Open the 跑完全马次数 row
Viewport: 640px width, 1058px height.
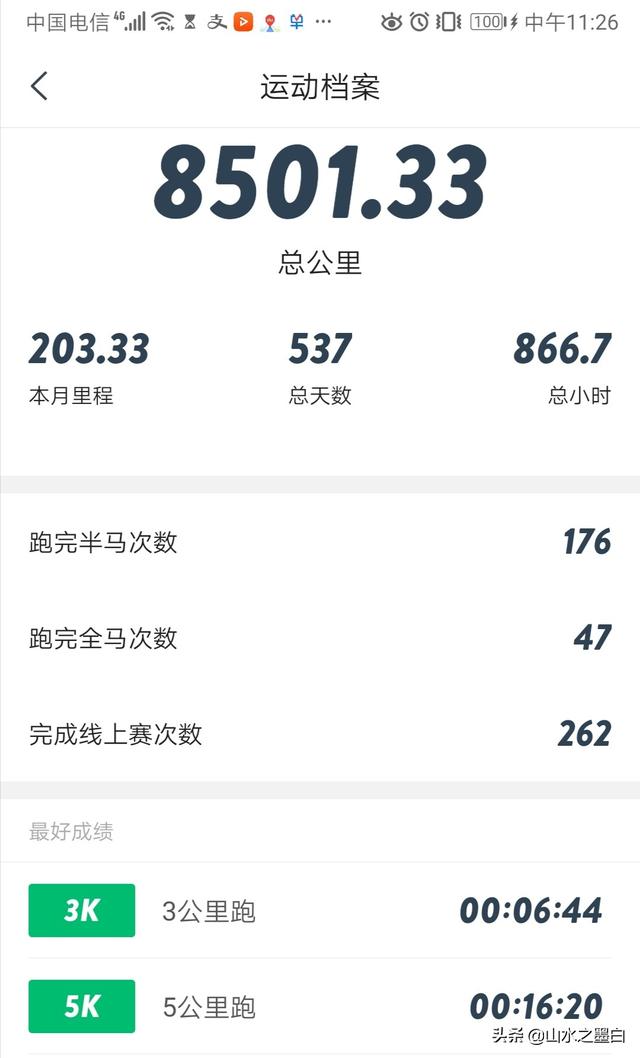(x=320, y=638)
